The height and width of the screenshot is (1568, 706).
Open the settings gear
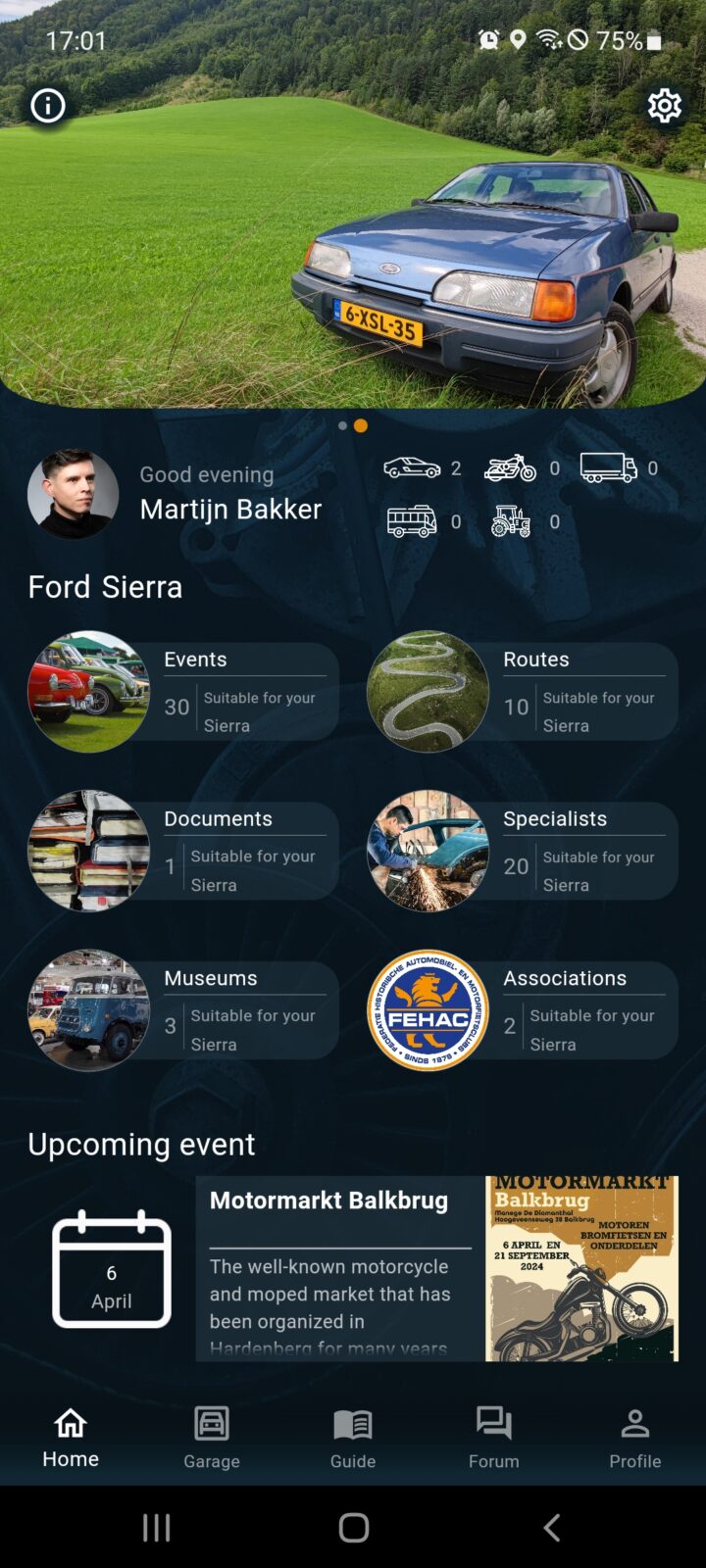point(664,106)
